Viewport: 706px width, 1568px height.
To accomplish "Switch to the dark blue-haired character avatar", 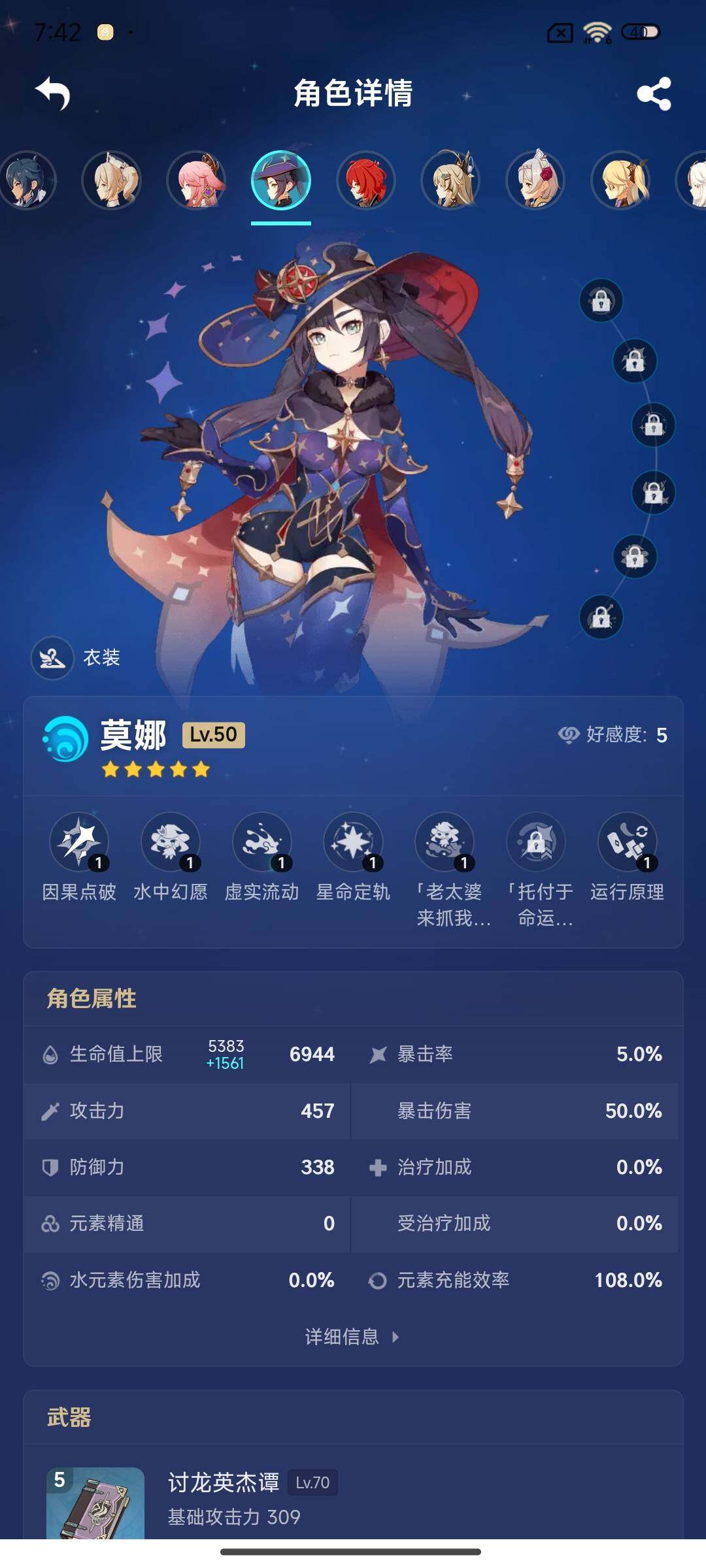I will tap(27, 180).
